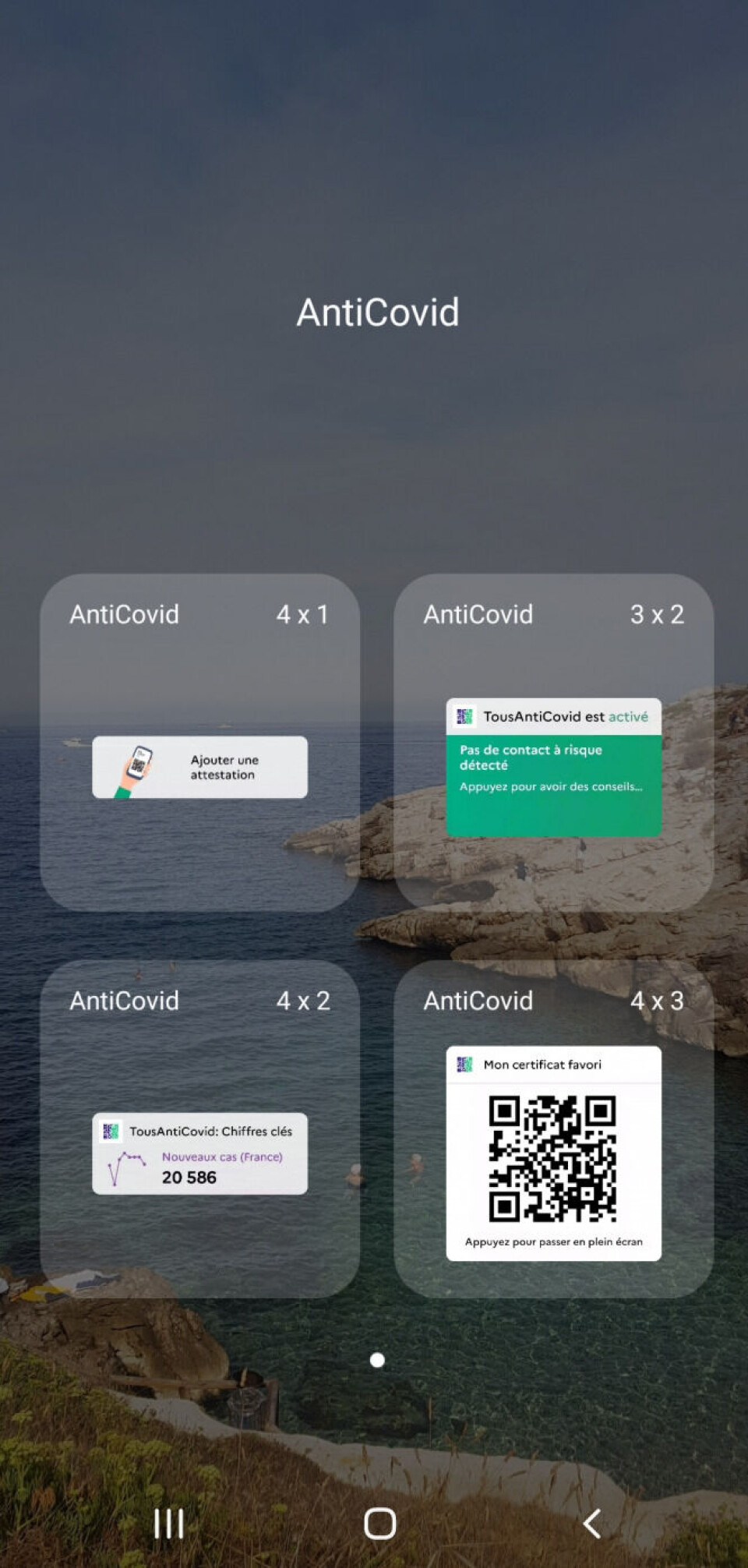Go to the home screen
This screenshot has height=1568, width=748.
(379, 1523)
